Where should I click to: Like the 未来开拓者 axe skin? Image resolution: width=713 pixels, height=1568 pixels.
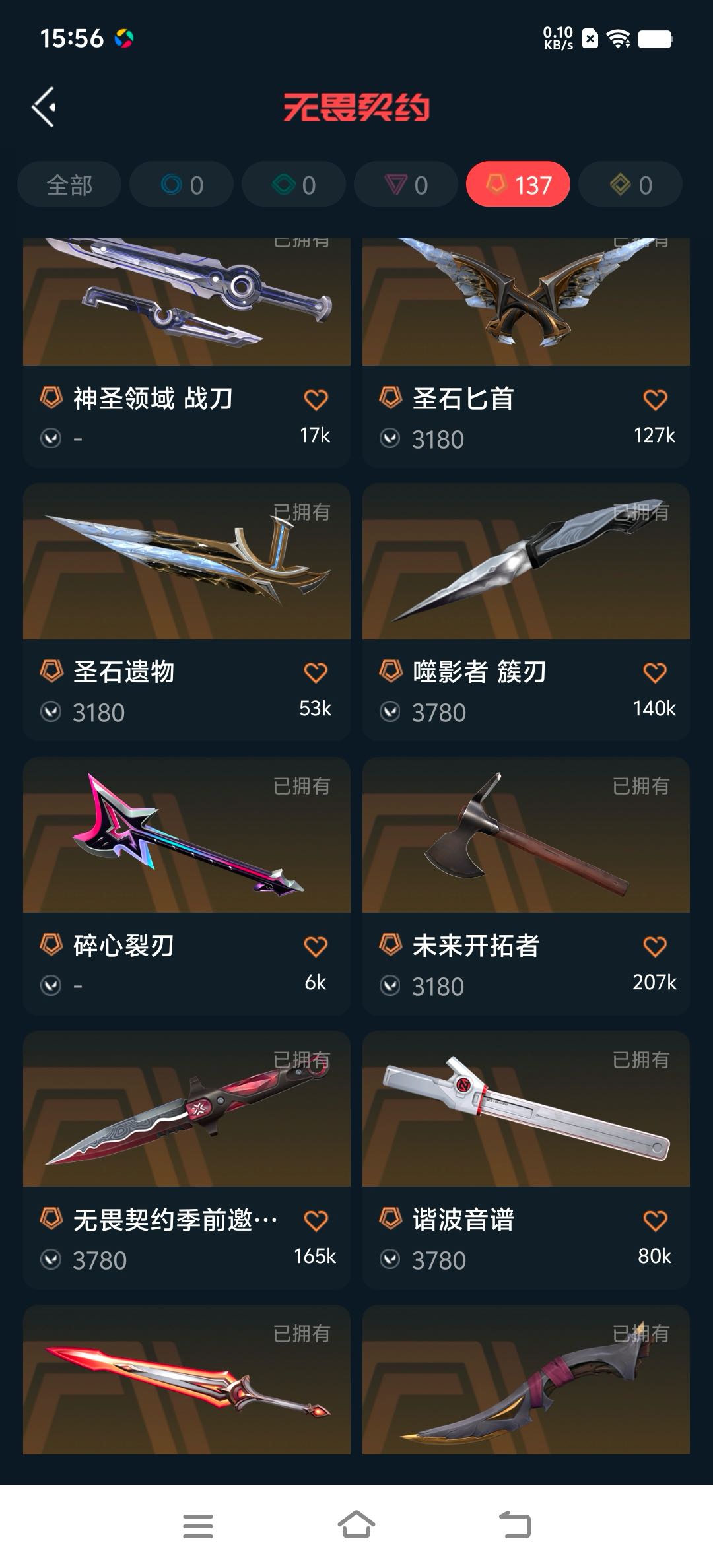coord(655,947)
